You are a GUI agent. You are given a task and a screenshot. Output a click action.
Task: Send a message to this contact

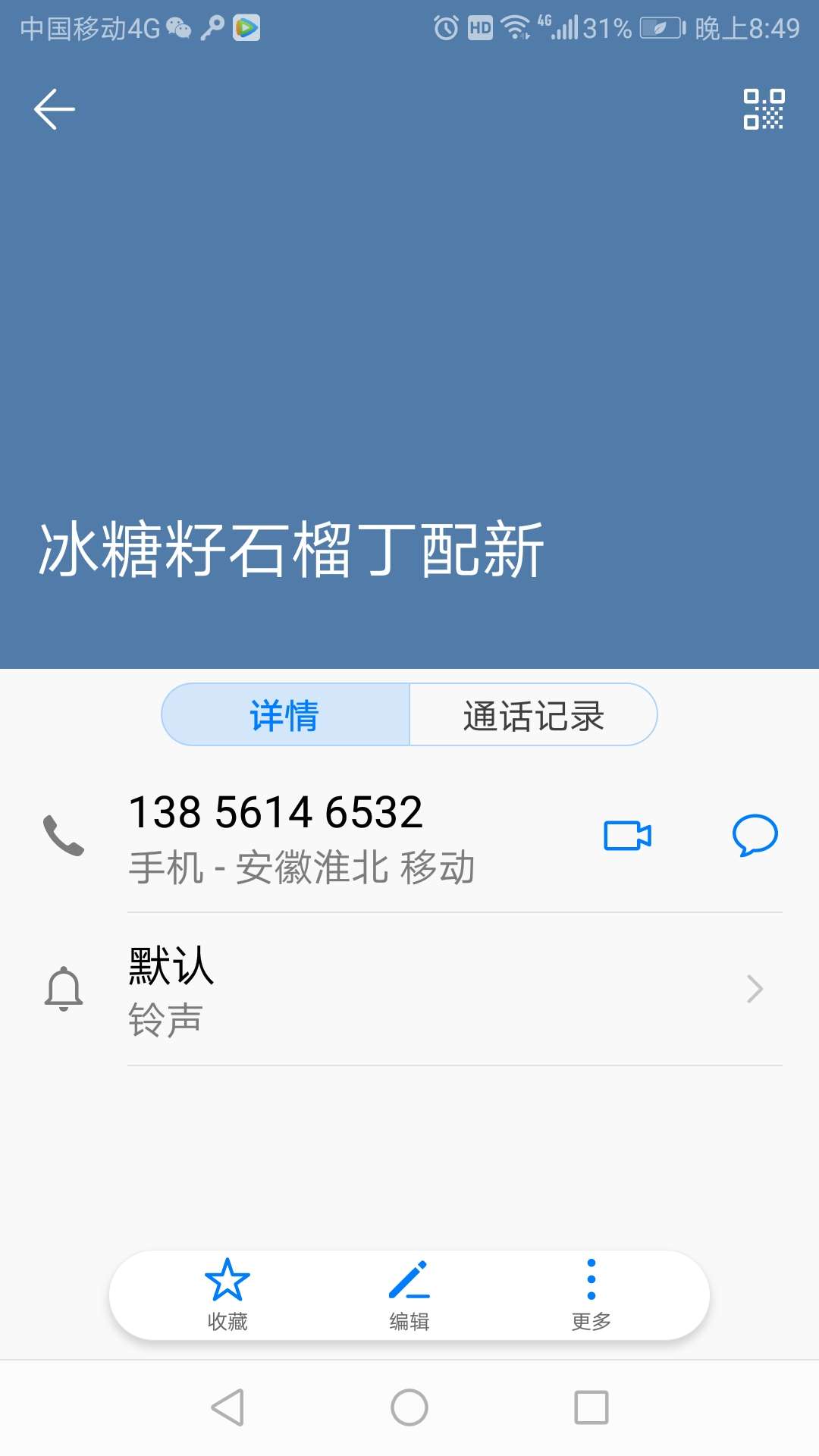pyautogui.click(x=755, y=836)
